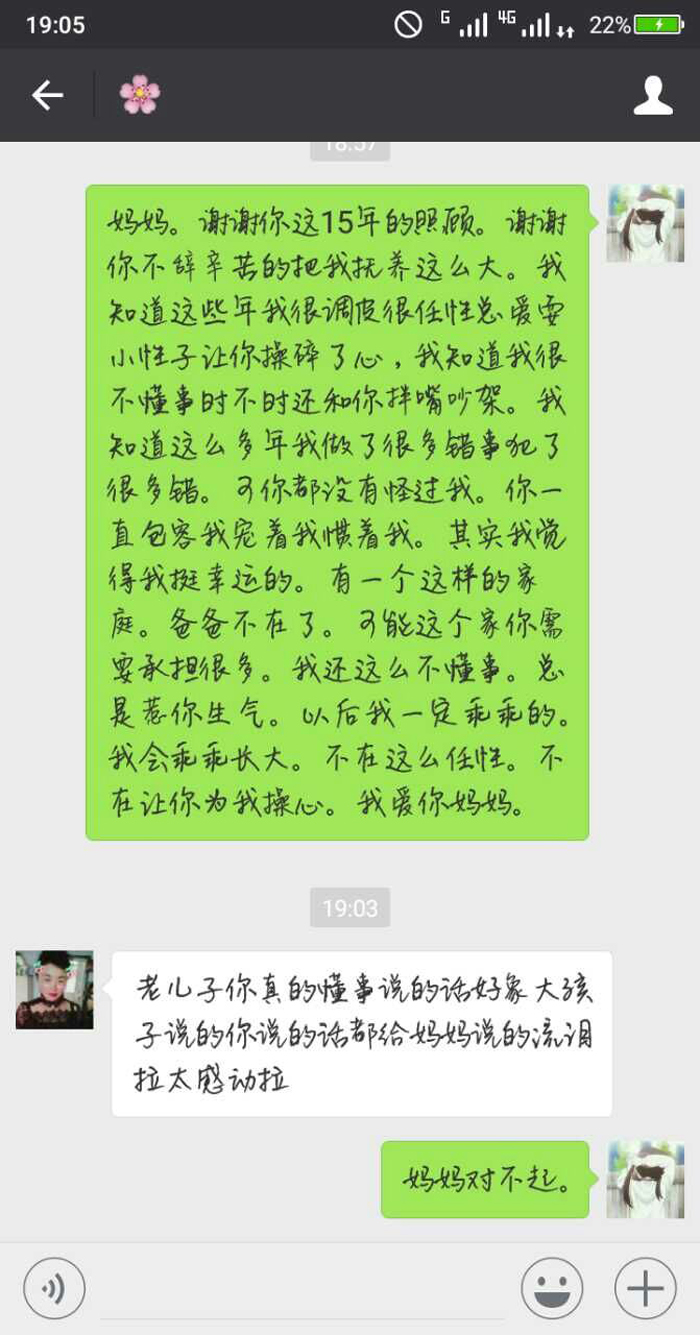Open the contact profile icon in the header
Image resolution: width=700 pixels, height=1335 pixels.
pyautogui.click(x=653, y=95)
